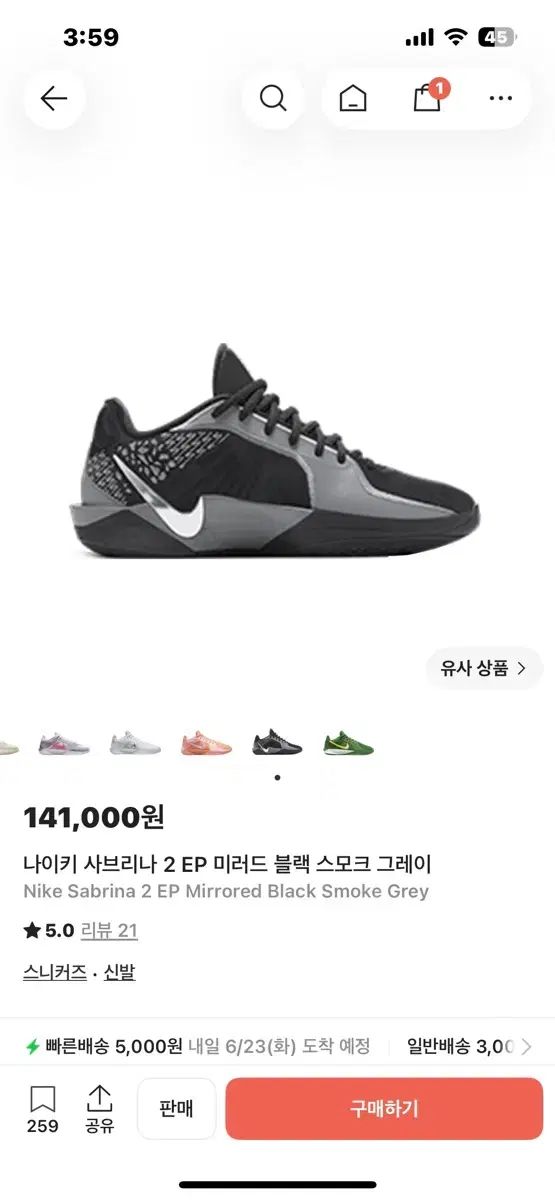Open the shopping bag with one item
The image size is (555, 1200).
[x=428, y=97]
